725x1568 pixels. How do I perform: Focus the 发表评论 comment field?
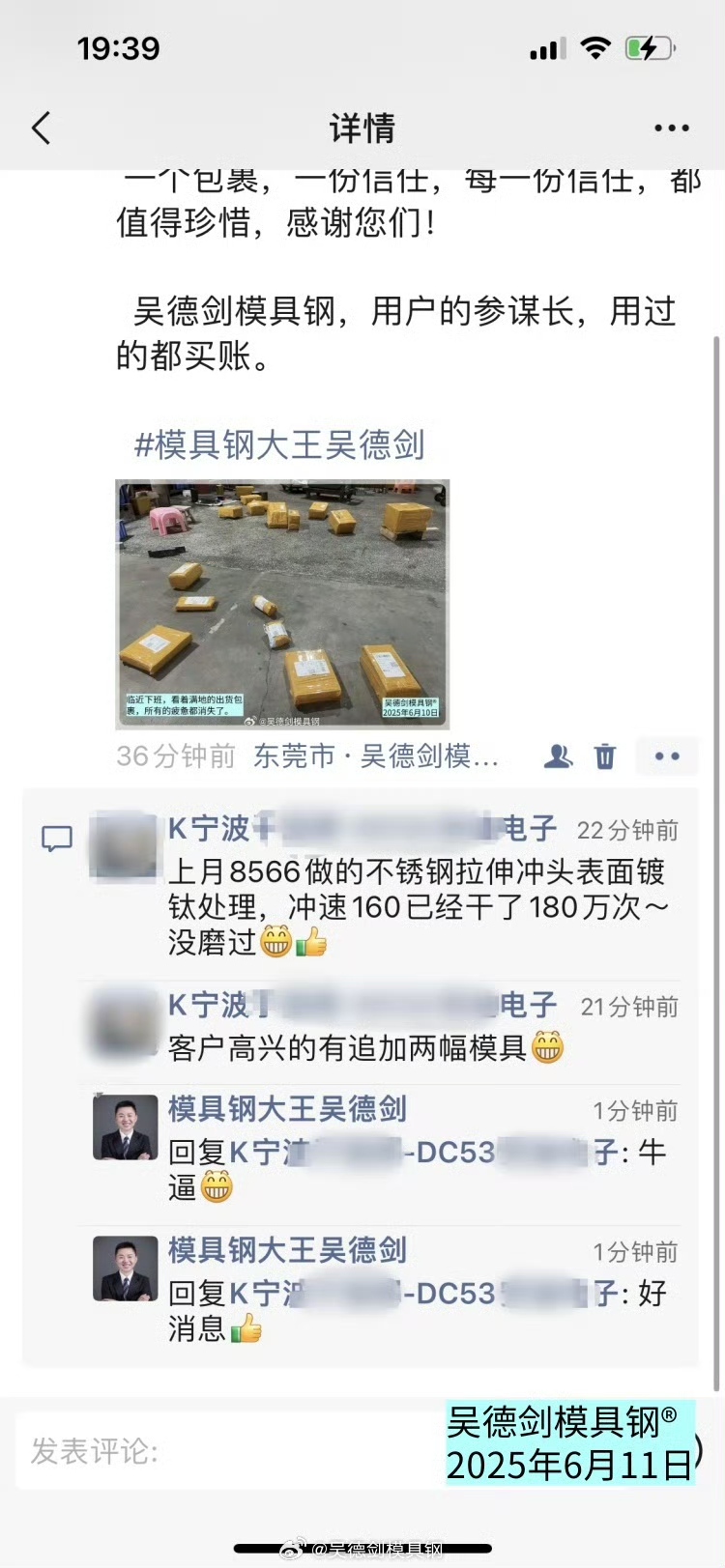(x=222, y=1450)
